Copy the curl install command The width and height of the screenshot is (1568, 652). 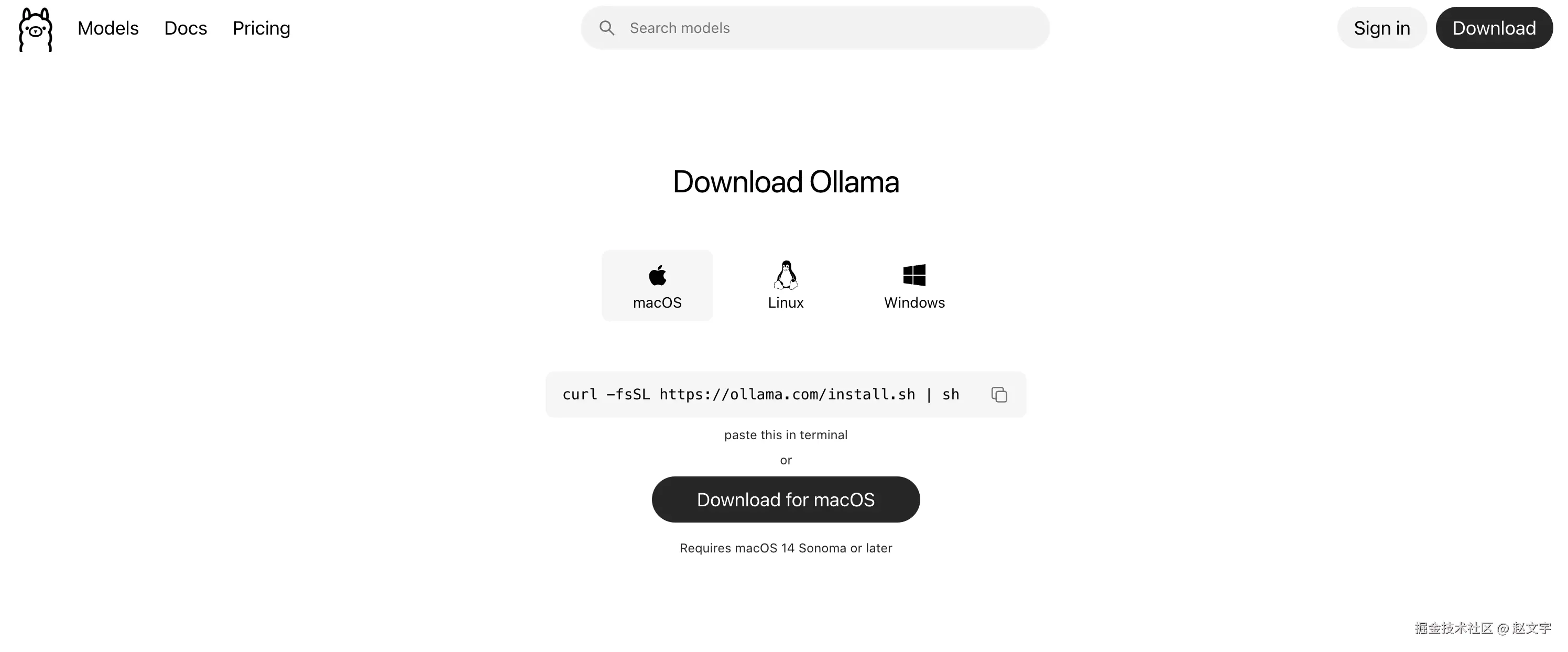point(999,395)
